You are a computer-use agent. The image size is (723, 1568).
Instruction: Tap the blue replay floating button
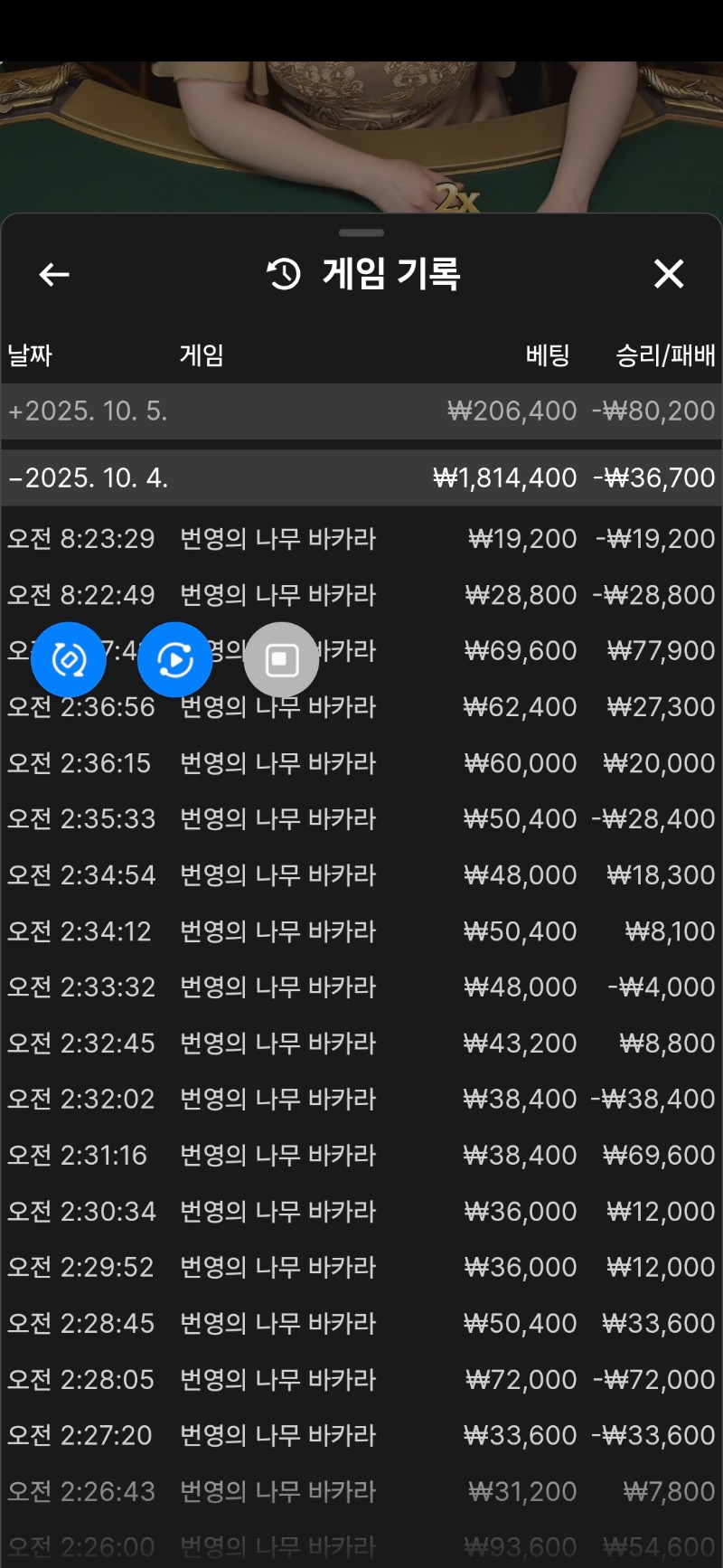tap(175, 660)
